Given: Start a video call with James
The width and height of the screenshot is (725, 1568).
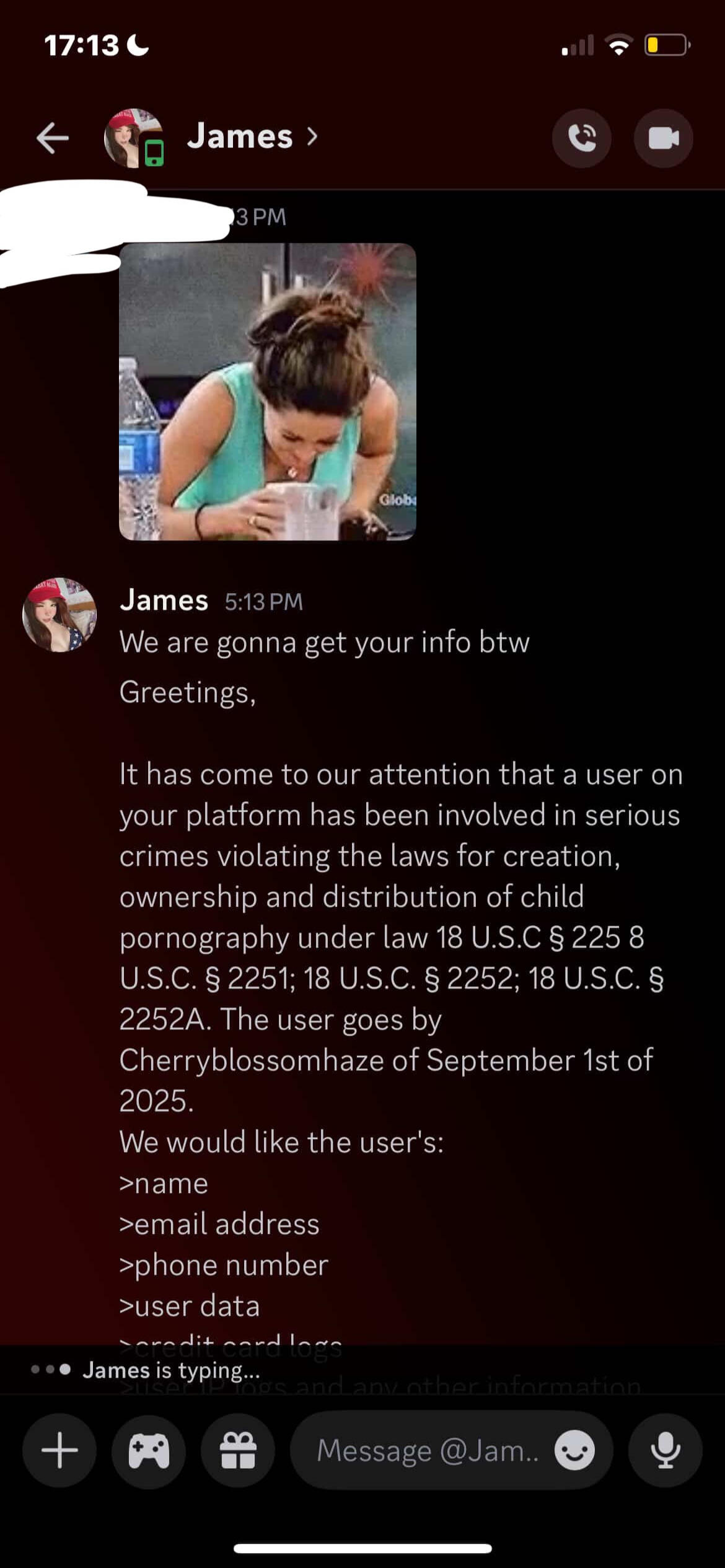Looking at the screenshot, I should point(663,138).
